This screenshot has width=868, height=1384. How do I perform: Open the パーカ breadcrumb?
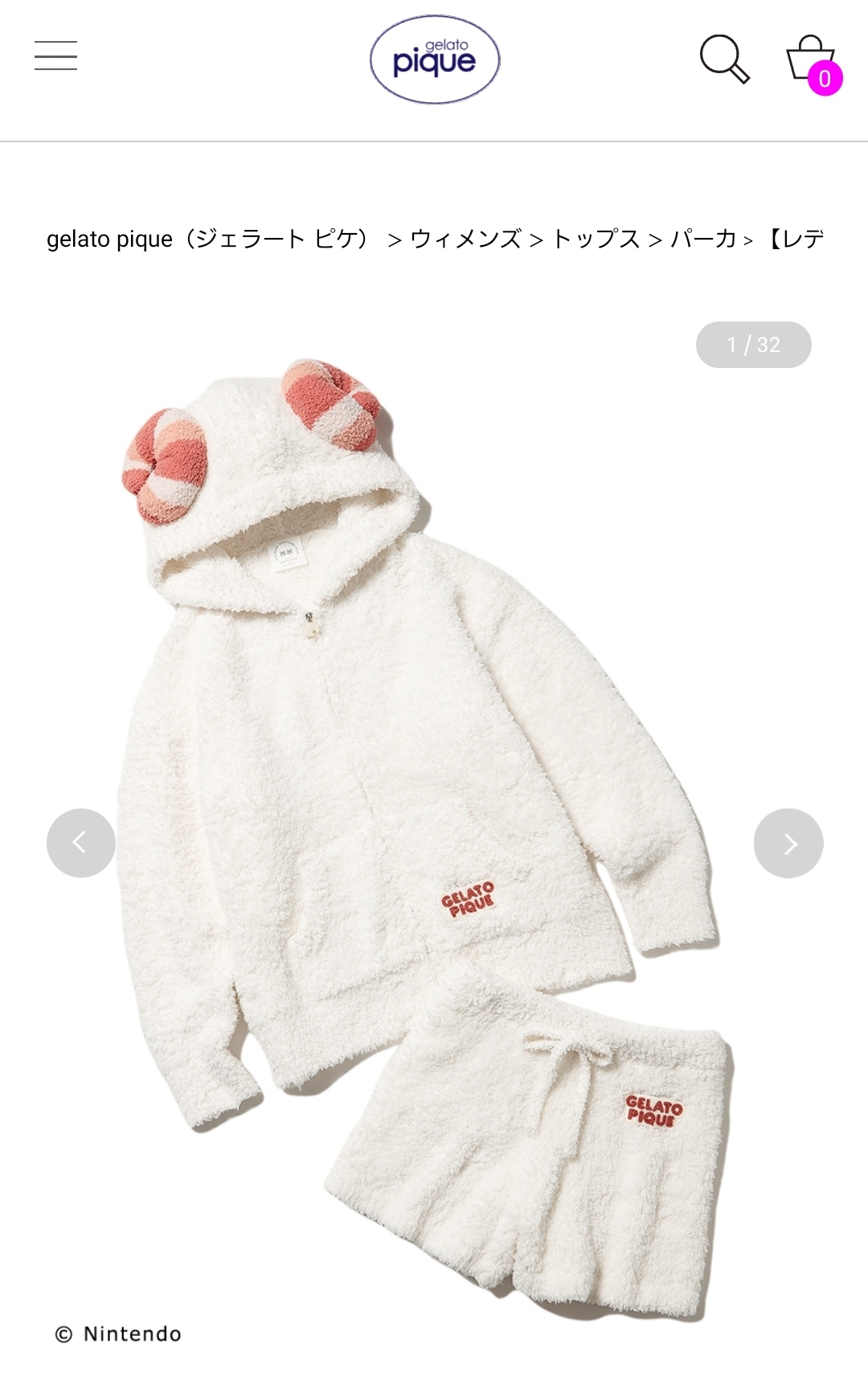click(703, 239)
